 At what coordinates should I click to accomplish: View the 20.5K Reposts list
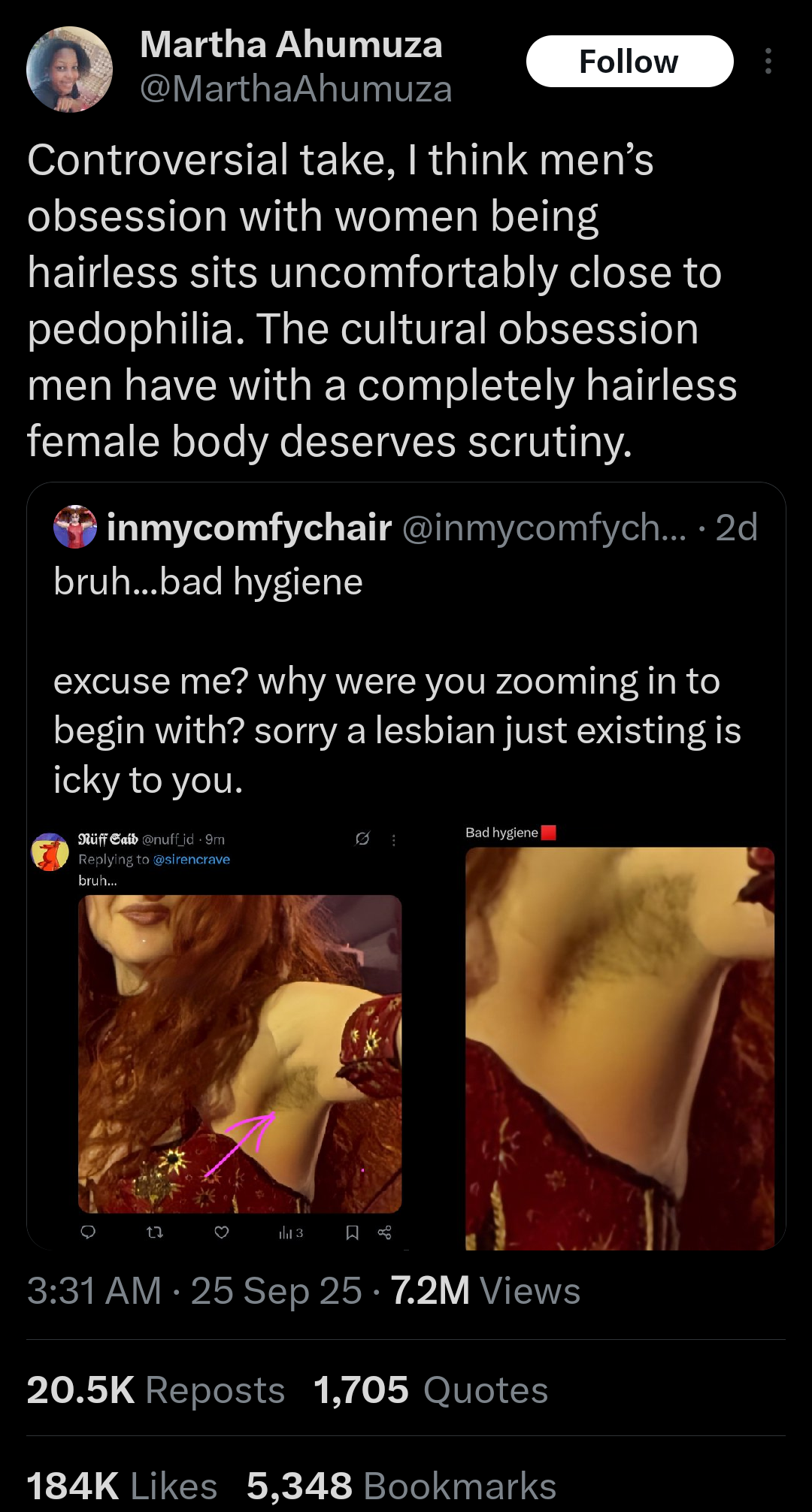tap(156, 1390)
